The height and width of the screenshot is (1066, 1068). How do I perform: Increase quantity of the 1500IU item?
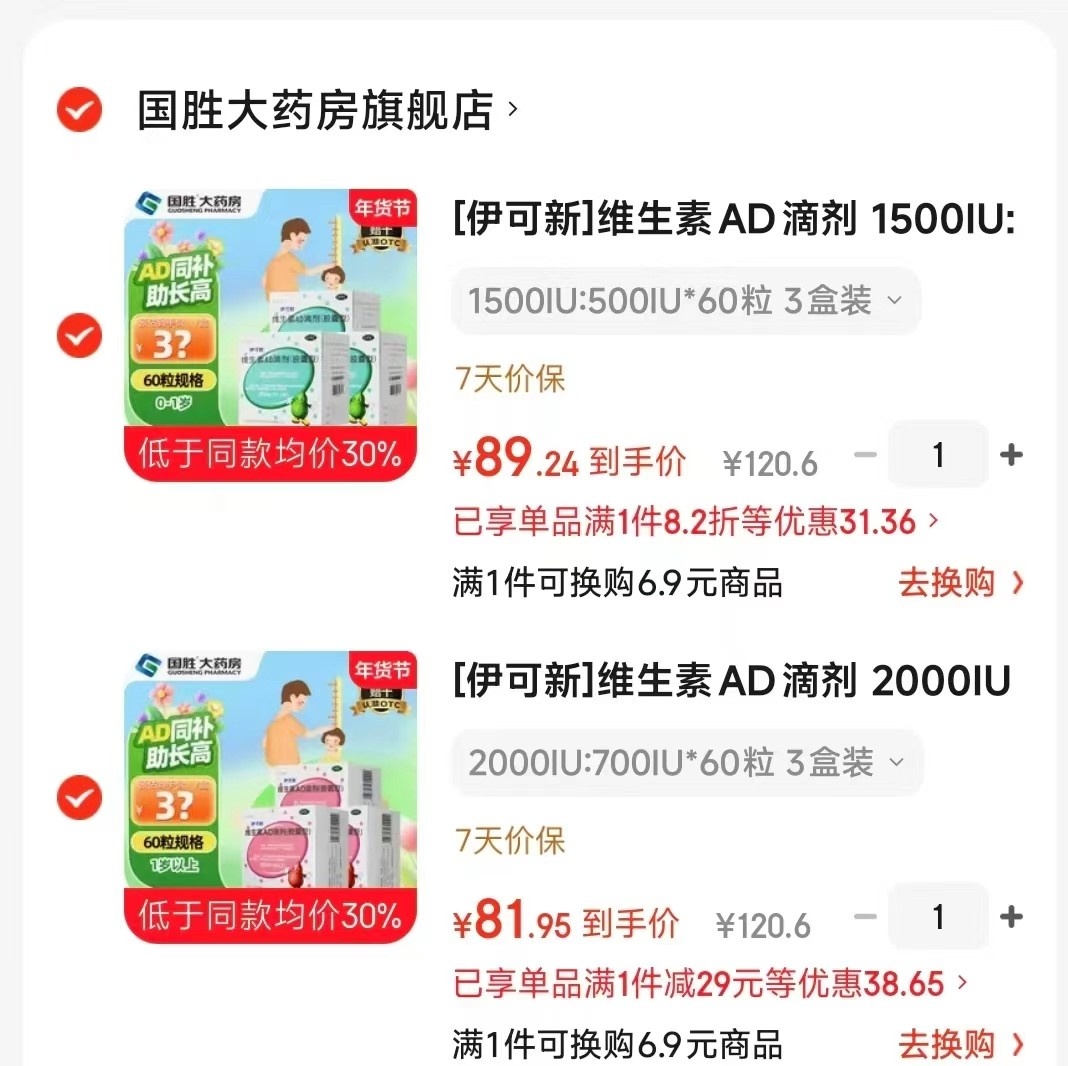click(x=1011, y=455)
